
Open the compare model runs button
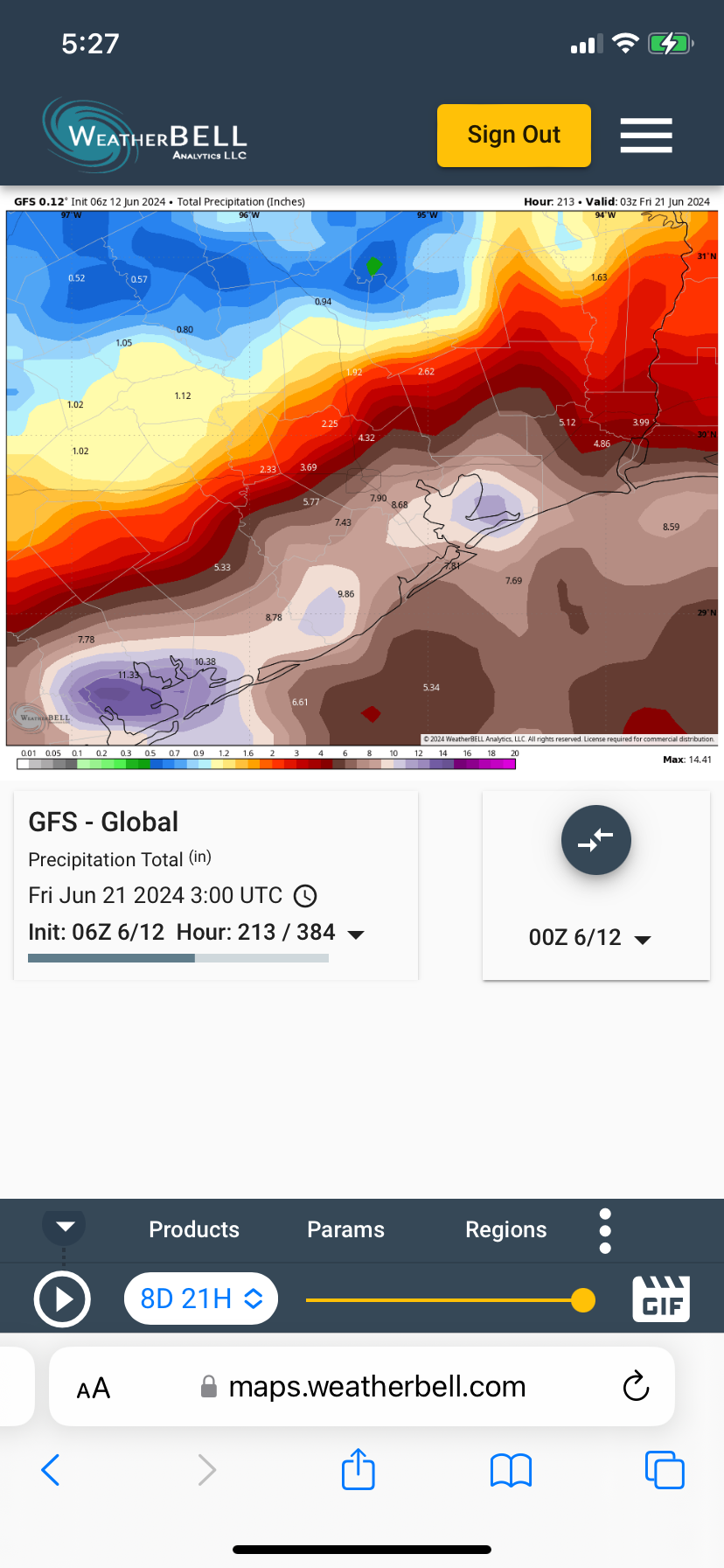click(595, 840)
